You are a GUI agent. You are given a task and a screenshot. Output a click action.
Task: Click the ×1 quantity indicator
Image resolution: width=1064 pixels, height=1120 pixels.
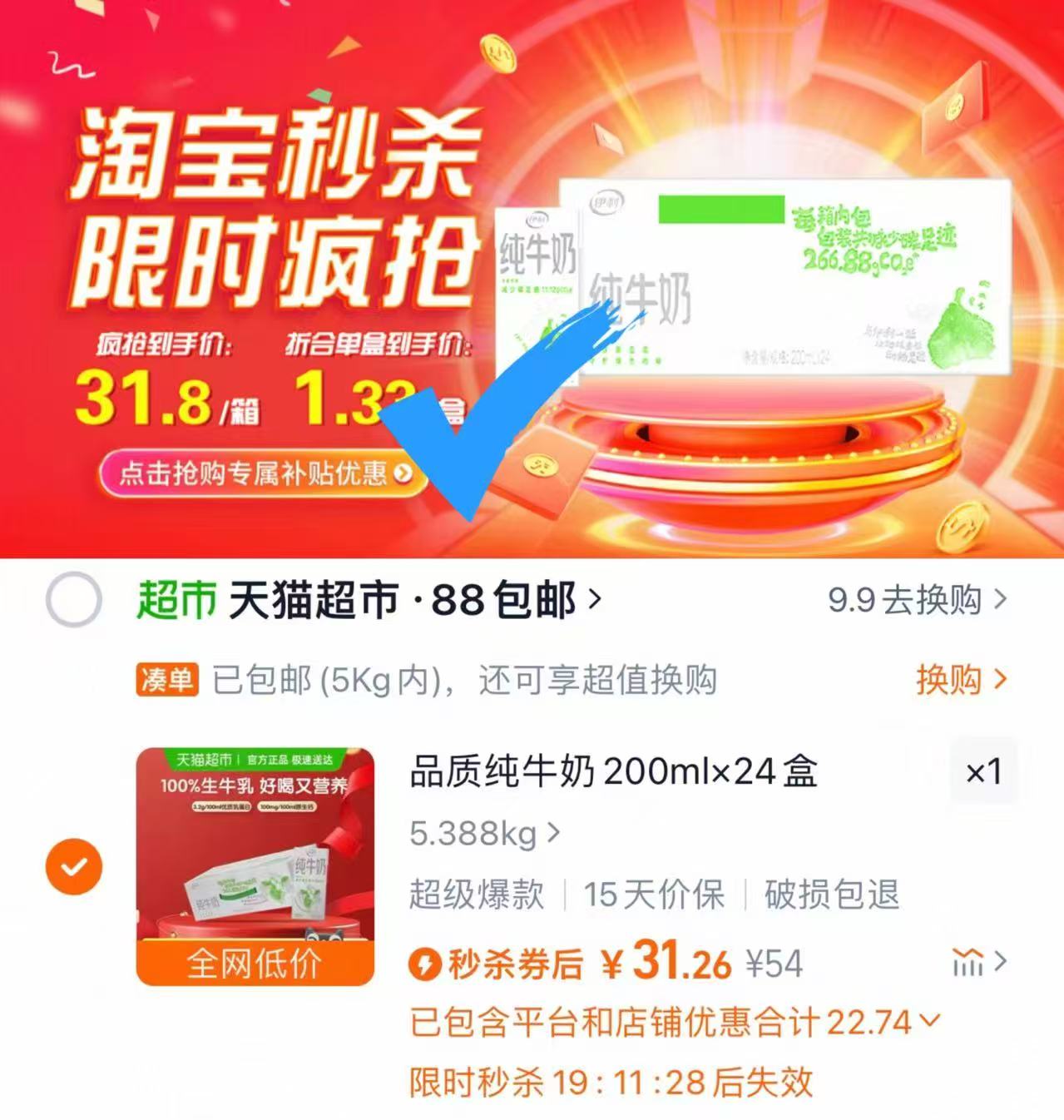(x=985, y=772)
